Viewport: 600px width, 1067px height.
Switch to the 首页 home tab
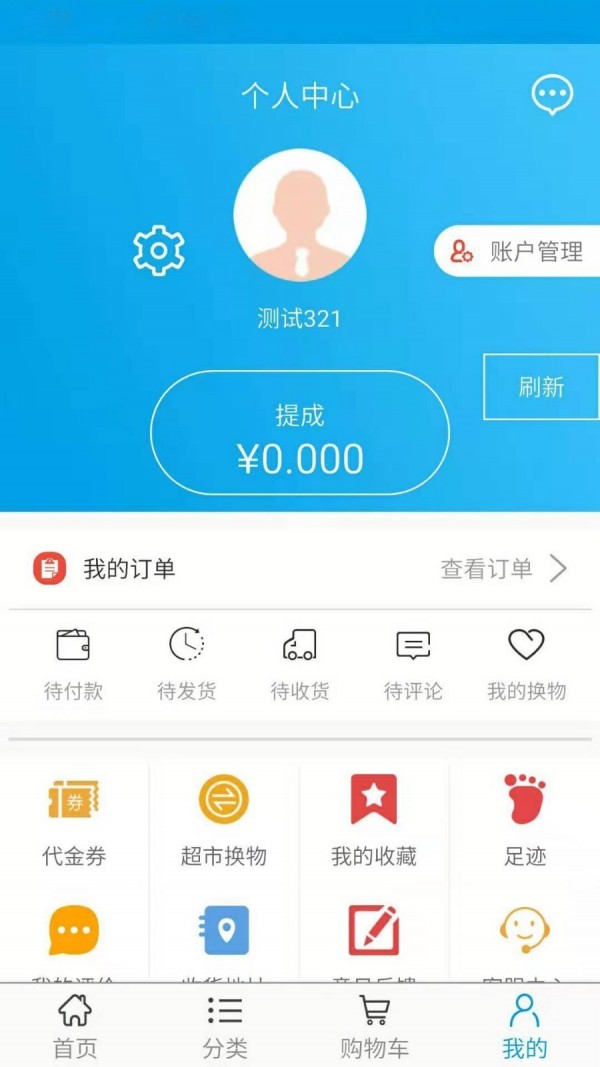(75, 1026)
